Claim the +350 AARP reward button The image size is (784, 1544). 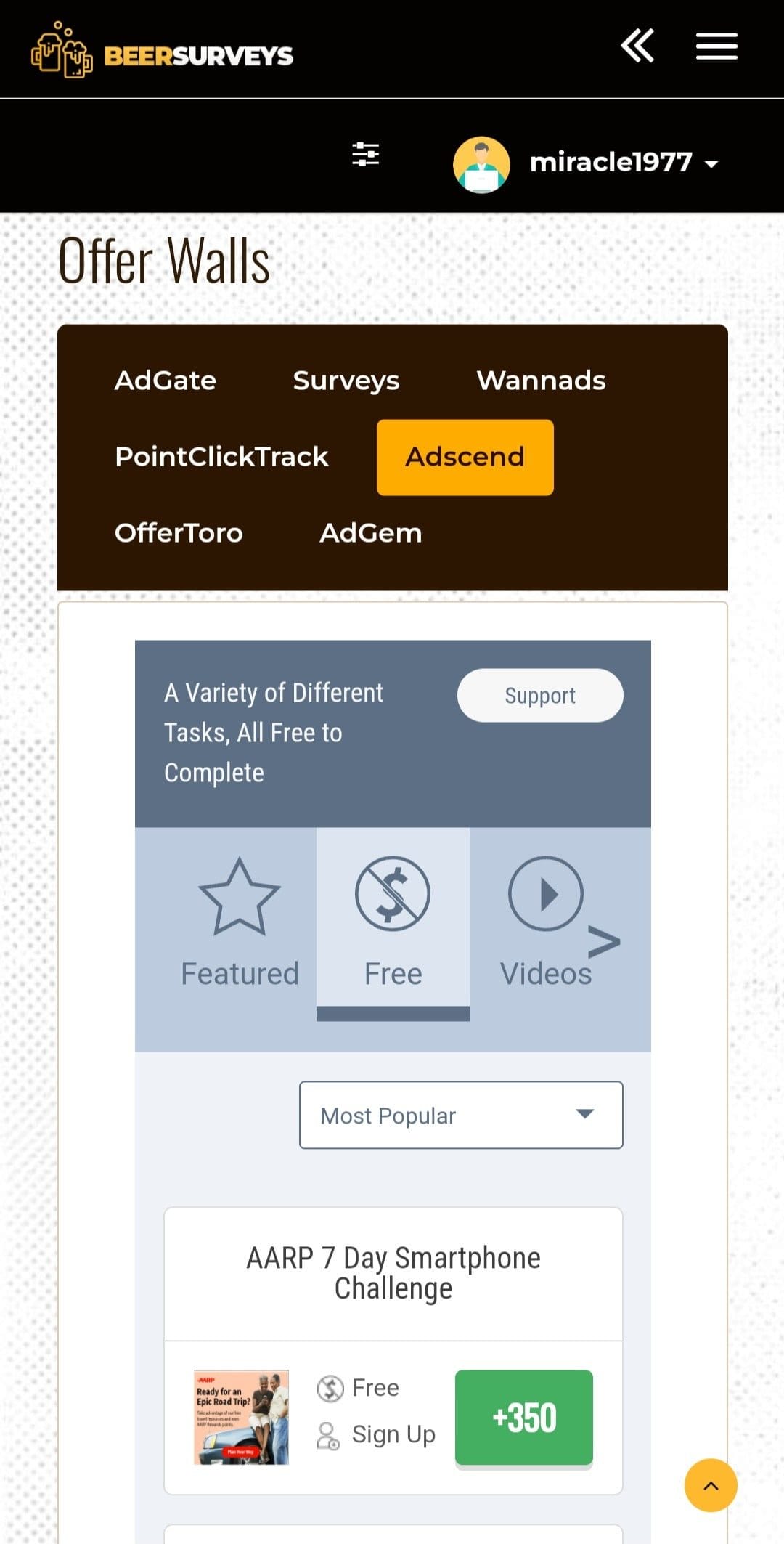[x=524, y=1418]
